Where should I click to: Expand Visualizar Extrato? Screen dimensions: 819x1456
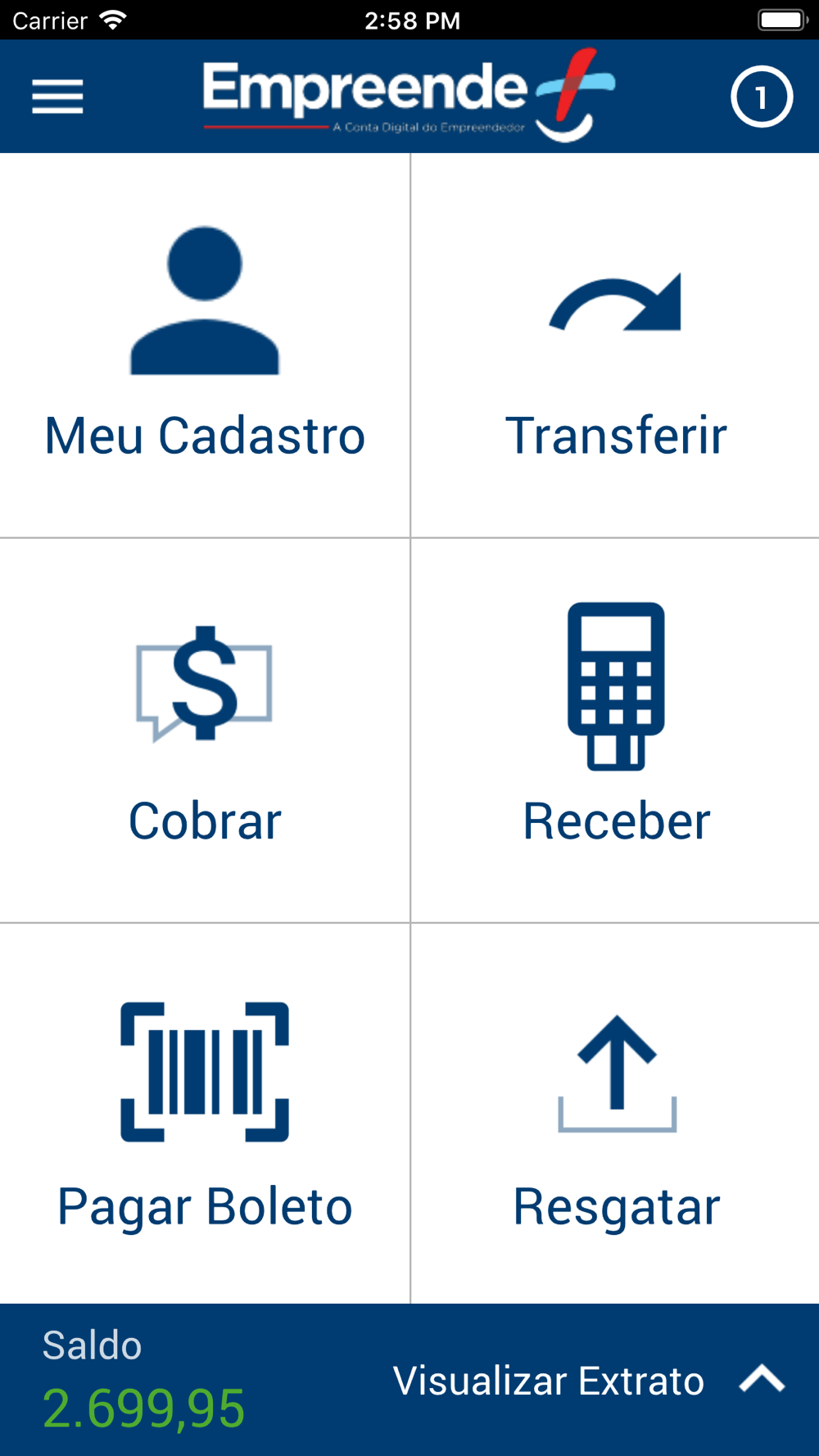[x=590, y=1381]
